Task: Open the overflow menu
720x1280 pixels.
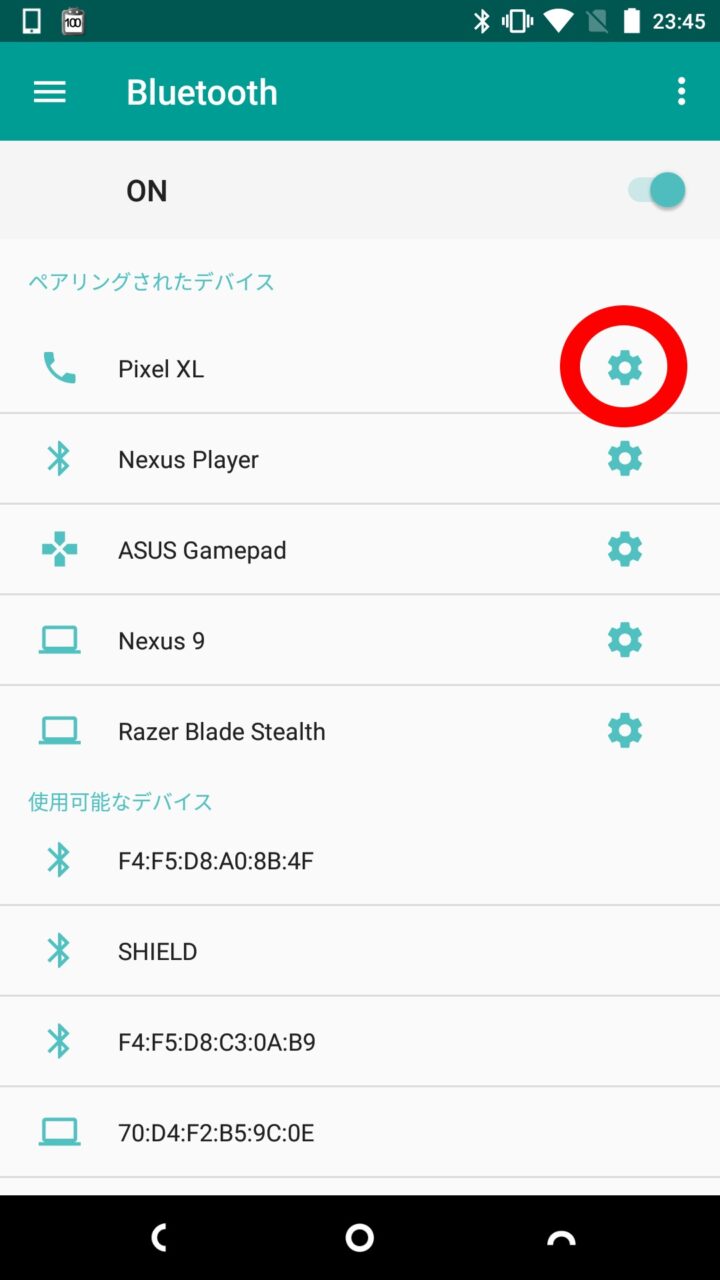Action: [681, 92]
